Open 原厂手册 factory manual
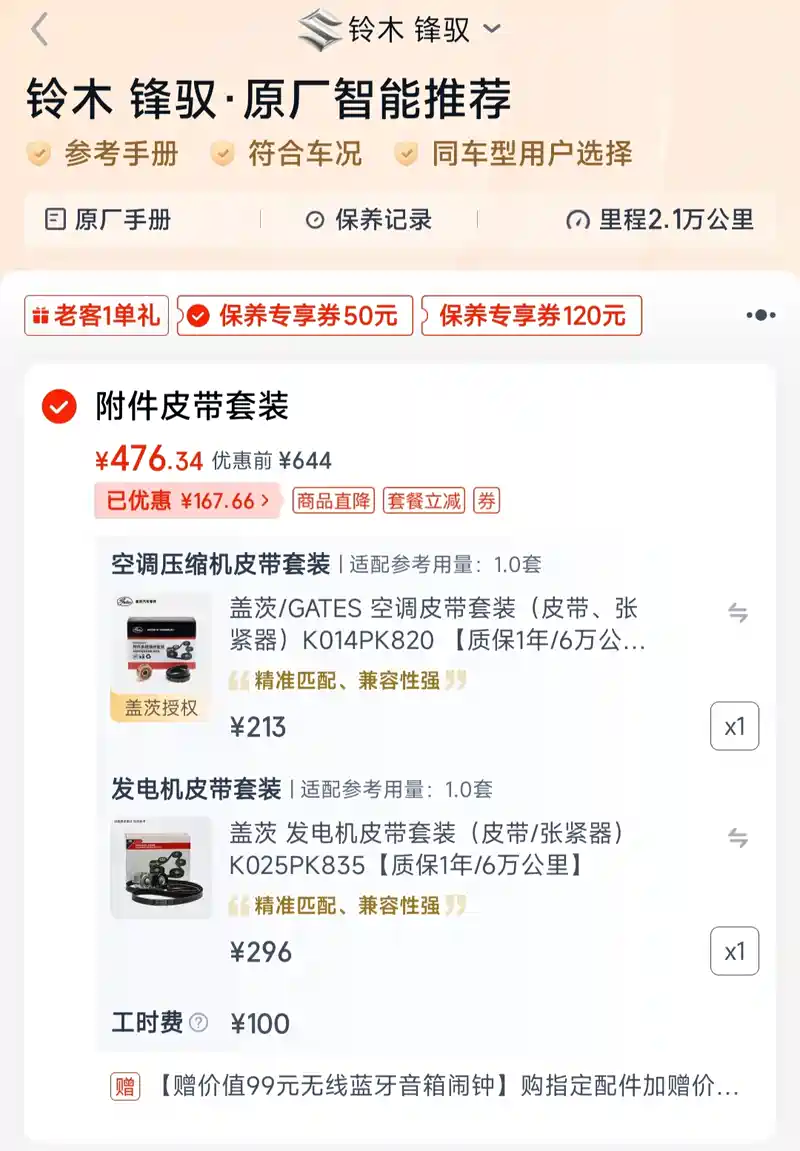Viewport: 800px width, 1151px height. pos(109,219)
